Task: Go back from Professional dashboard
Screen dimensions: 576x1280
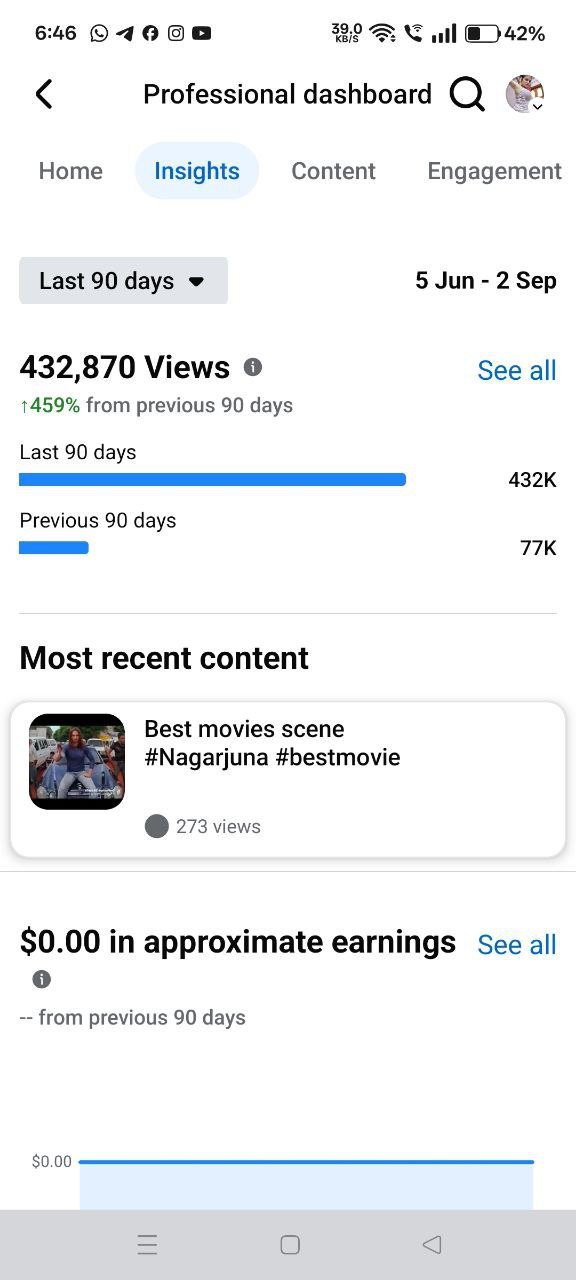Action: click(43, 95)
